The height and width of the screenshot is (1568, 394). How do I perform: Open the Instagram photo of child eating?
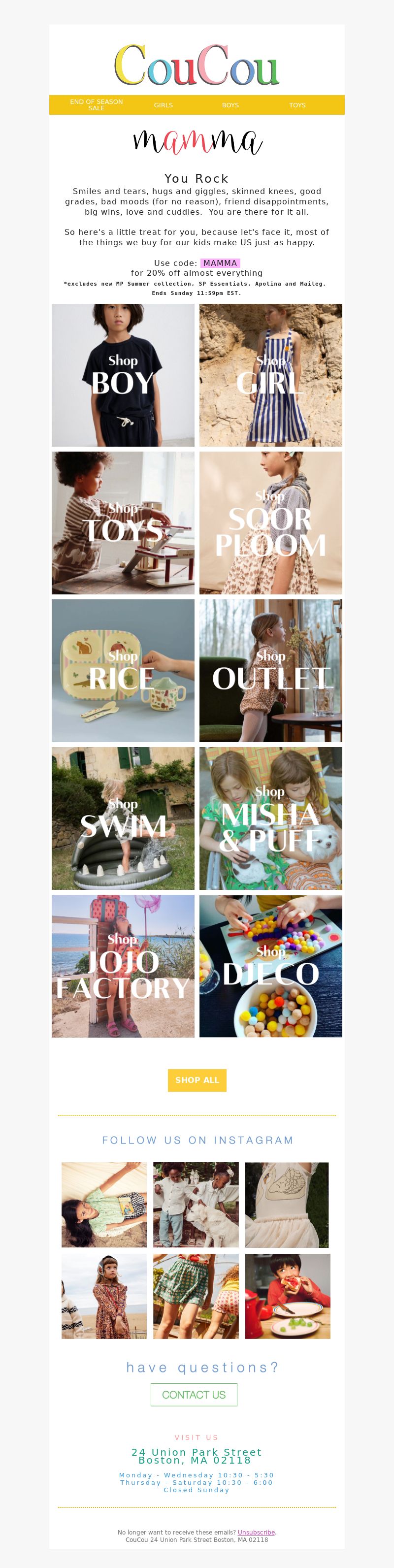288,1296
